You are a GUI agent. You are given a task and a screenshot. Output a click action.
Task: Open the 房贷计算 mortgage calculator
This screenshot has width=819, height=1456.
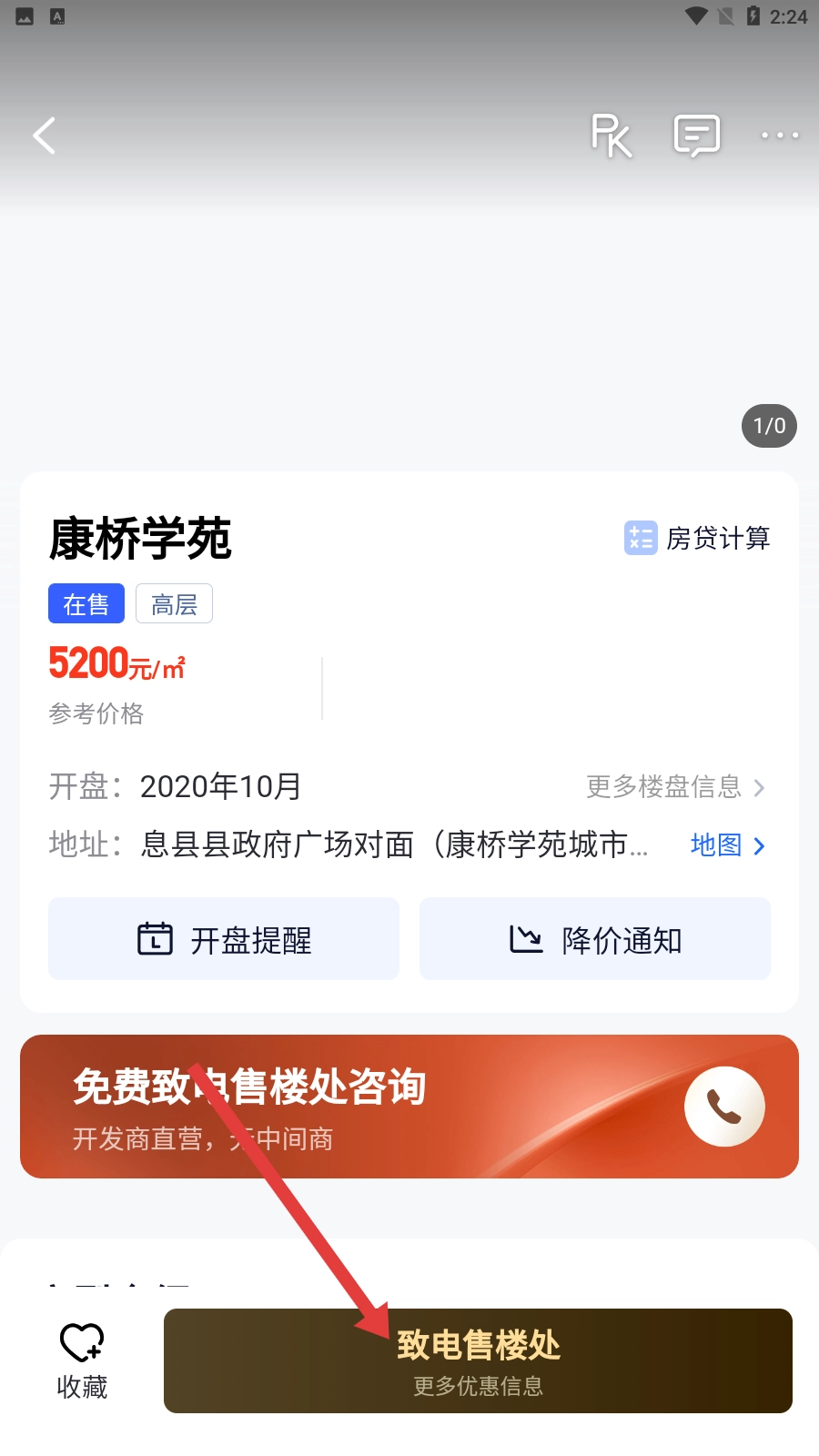pos(698,538)
